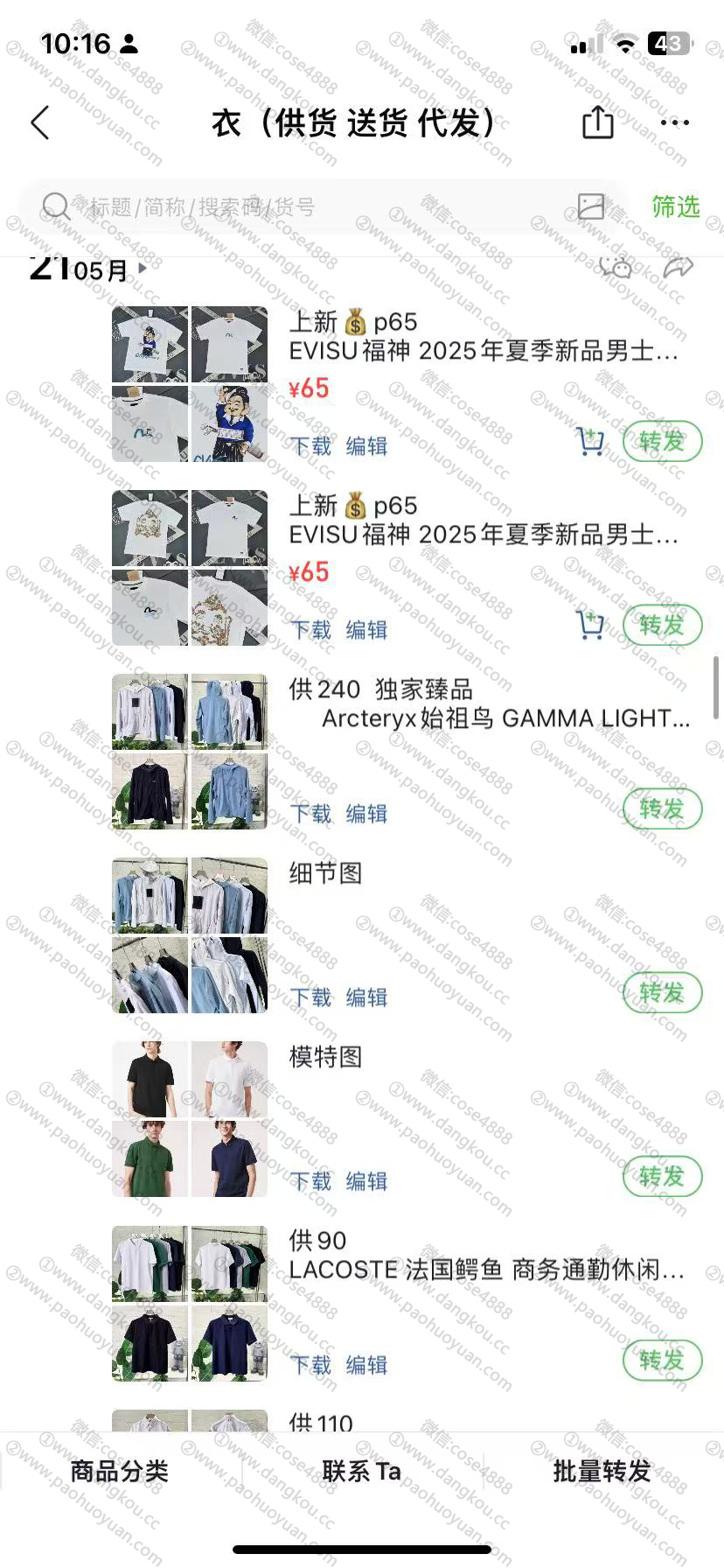
Task: Tap 下载 on the first EVISU p65 item
Action: tap(310, 446)
